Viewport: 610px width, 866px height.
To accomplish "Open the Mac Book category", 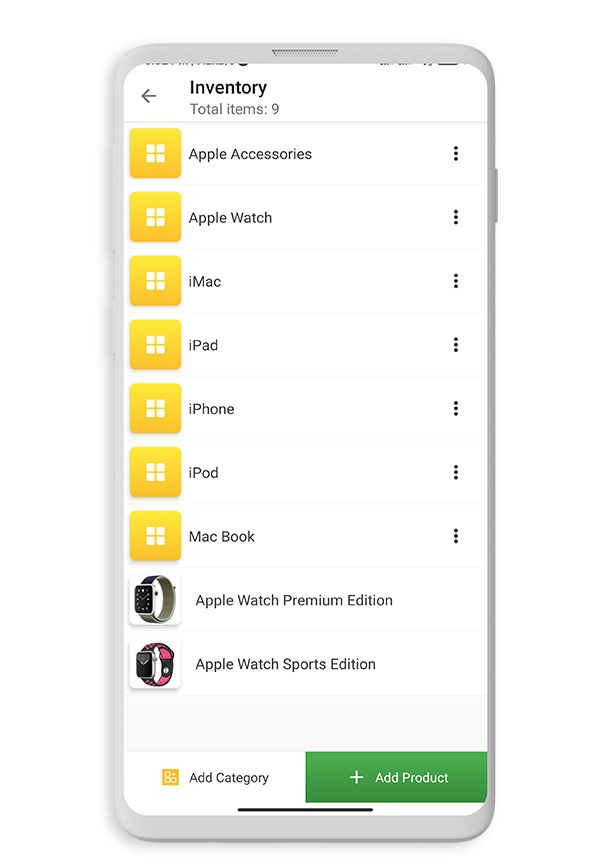I will [222, 537].
